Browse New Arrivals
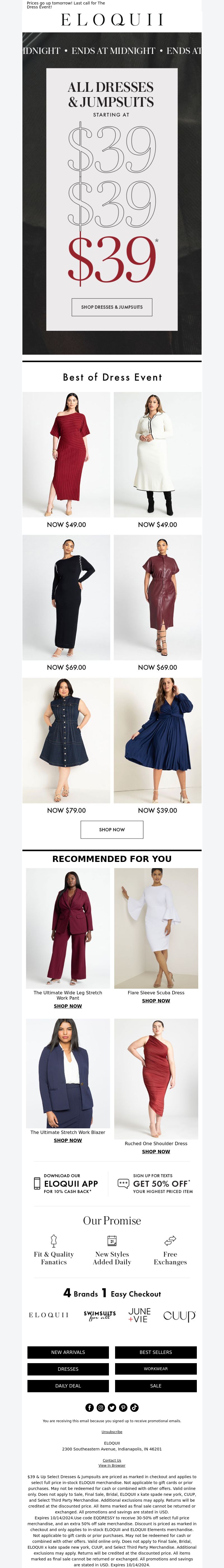Screen dimensions: 224x1568 (68, 1352)
